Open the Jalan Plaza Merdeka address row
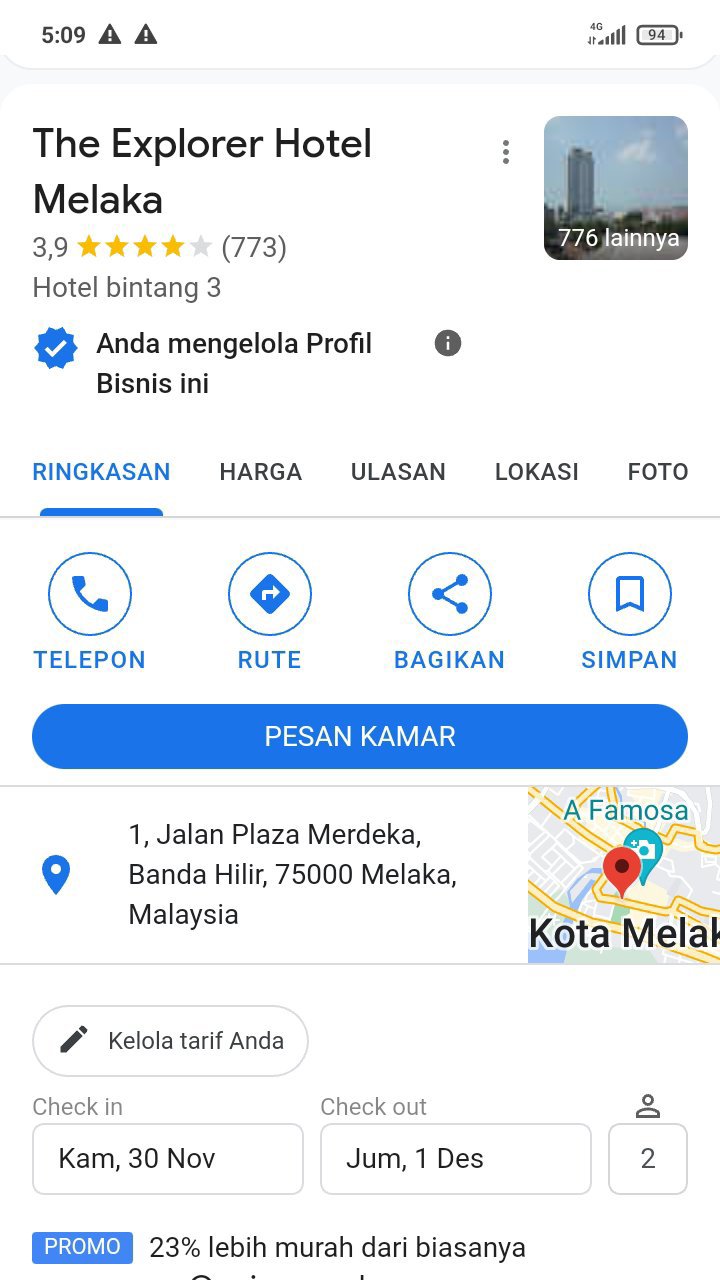This screenshot has width=720, height=1280. point(290,874)
